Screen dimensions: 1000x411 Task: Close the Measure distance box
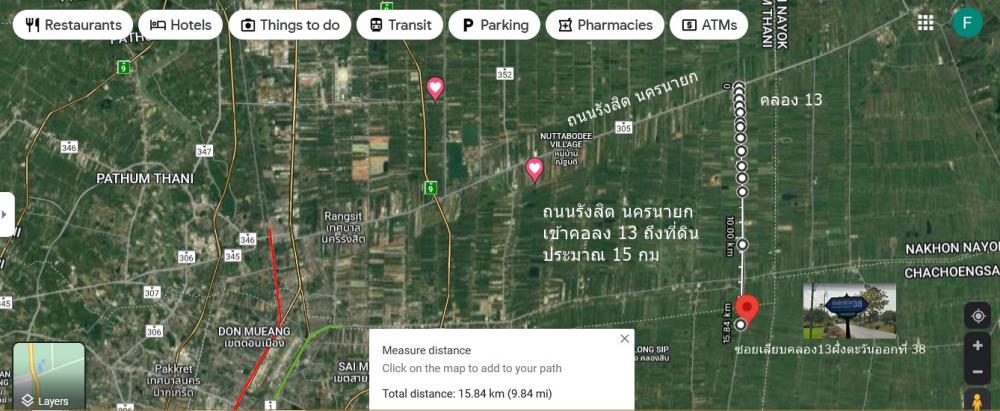(625, 339)
